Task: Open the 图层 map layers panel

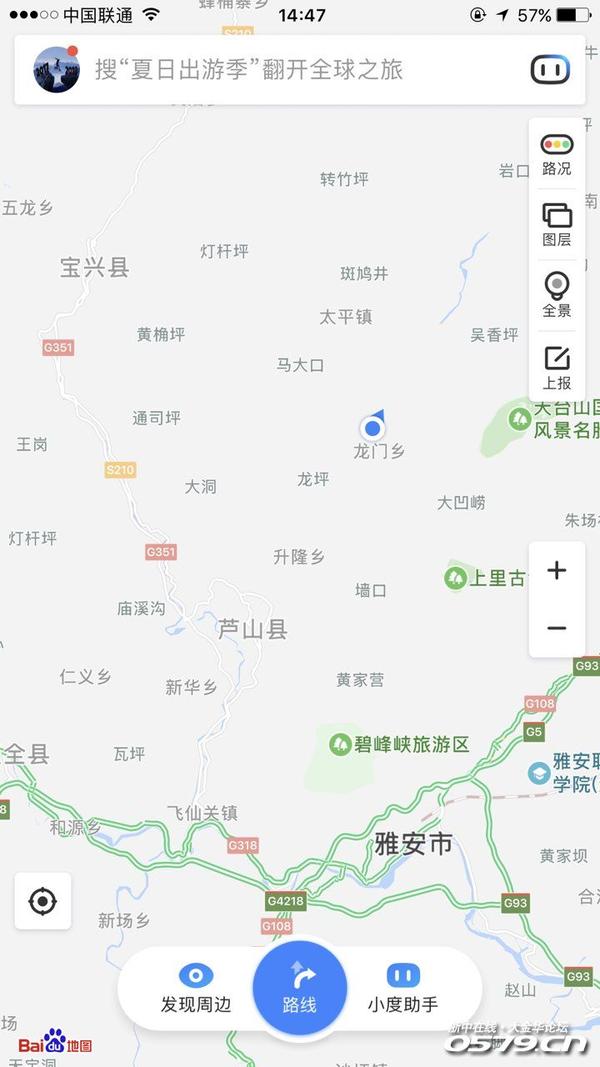Action: coord(557,225)
